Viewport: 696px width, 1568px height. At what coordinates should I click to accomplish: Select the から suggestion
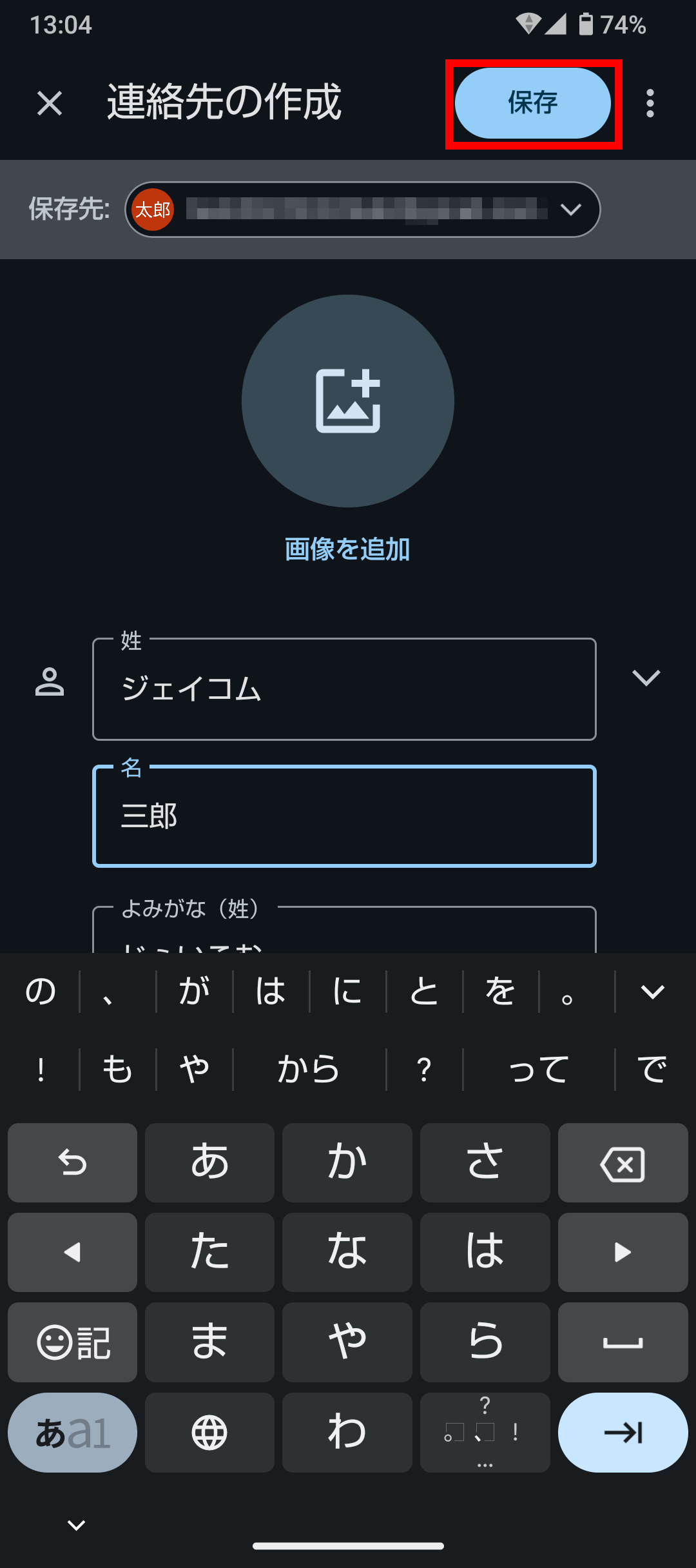point(309,1070)
